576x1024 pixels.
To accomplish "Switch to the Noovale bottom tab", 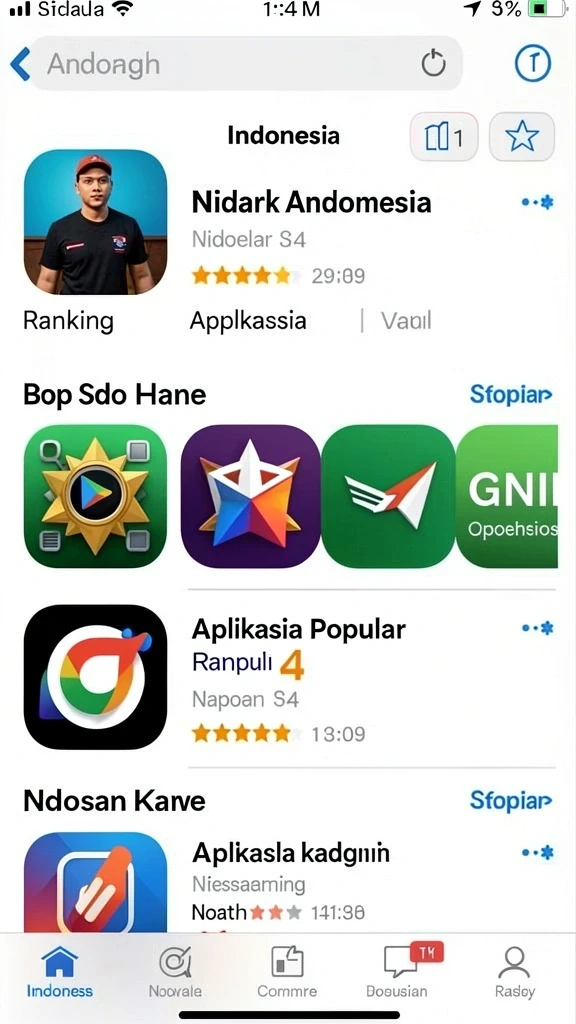I will (175, 972).
